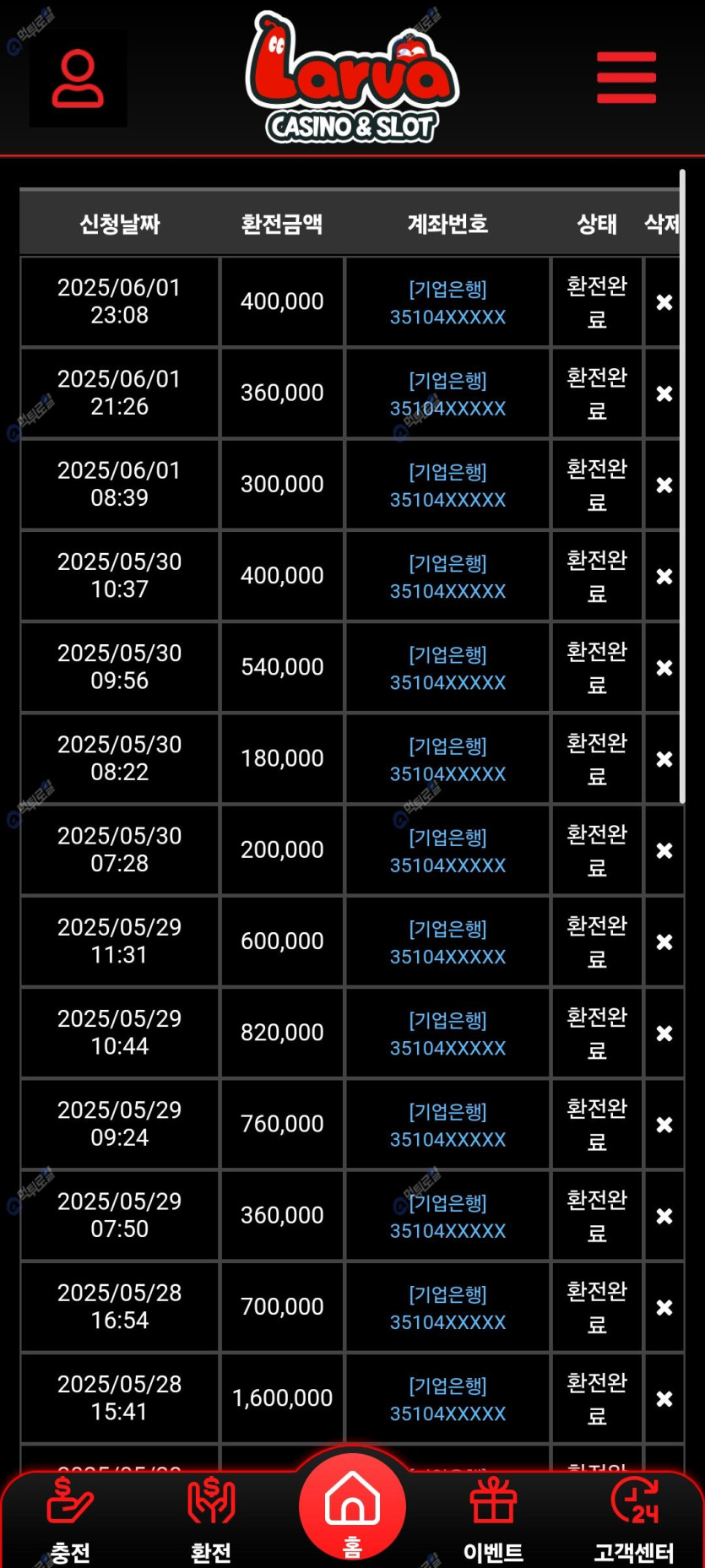Delete the 700,000 withdrawal record
Screen dimensions: 705x1568
[x=664, y=1307]
